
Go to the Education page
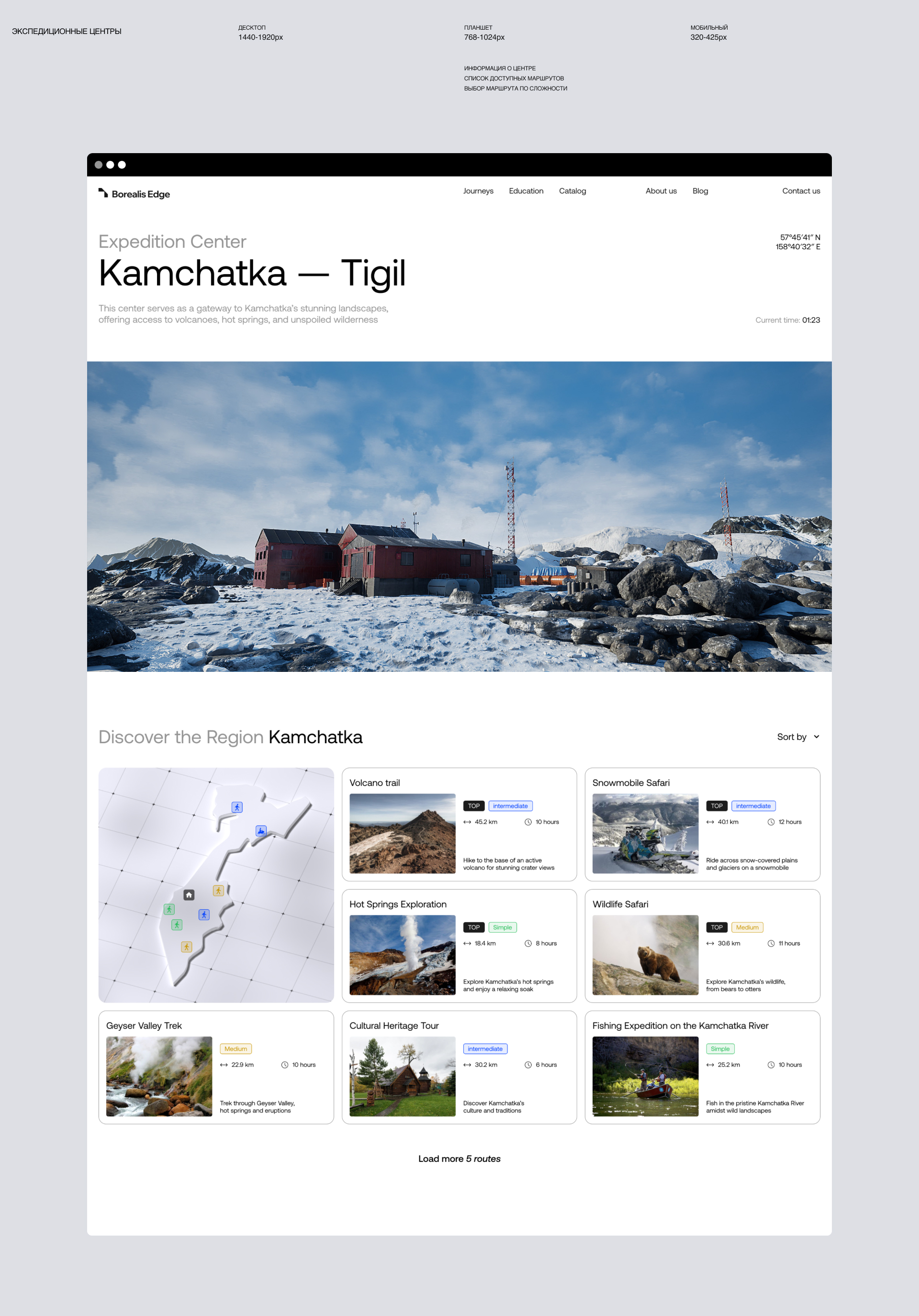point(526,191)
